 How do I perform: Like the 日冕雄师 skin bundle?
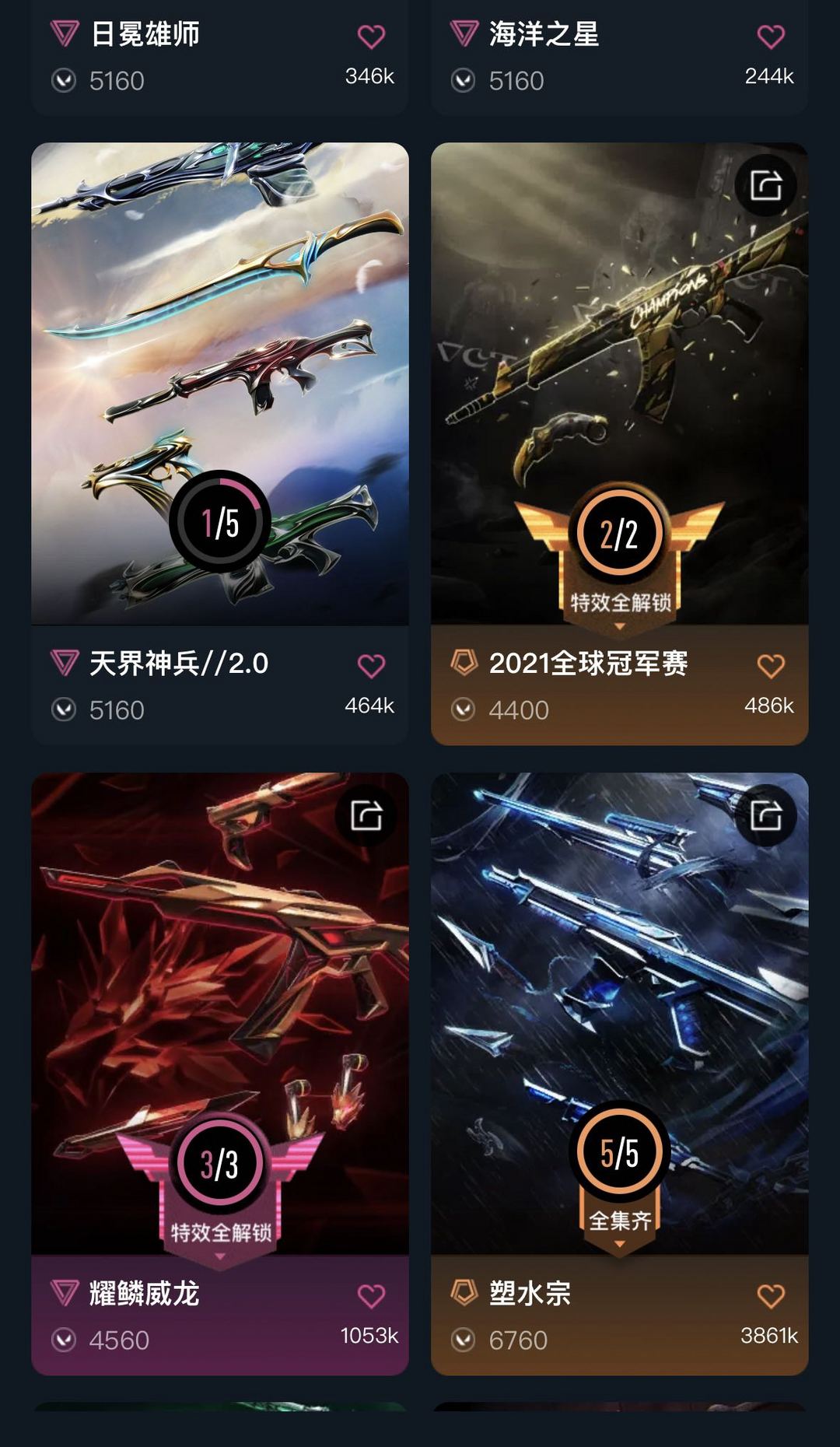coord(371,37)
